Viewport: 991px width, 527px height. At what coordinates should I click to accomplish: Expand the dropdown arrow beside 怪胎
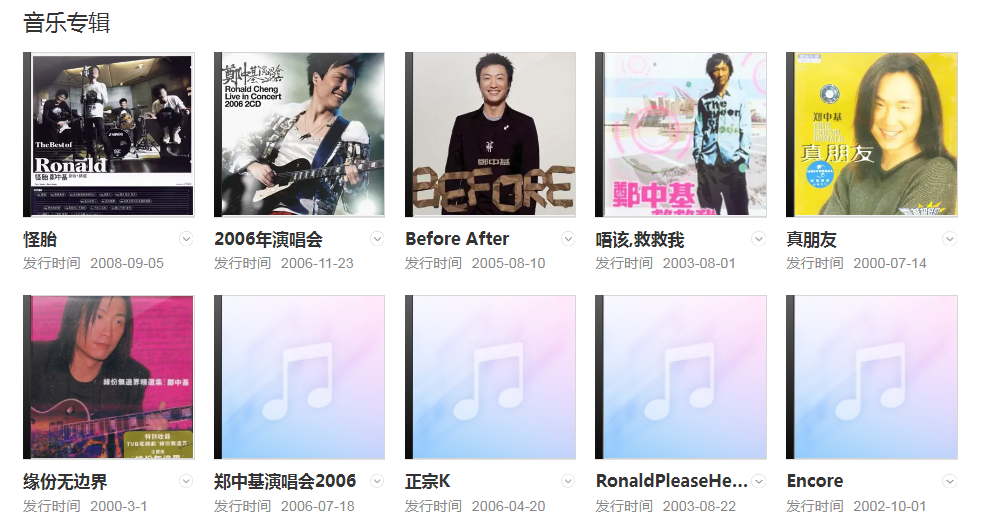pos(186,239)
